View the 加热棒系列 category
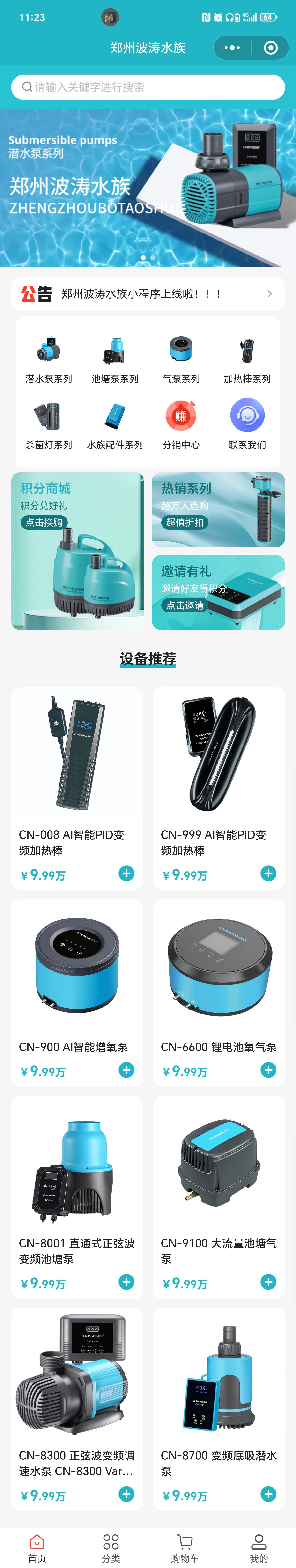296x1568 pixels. coord(247,360)
